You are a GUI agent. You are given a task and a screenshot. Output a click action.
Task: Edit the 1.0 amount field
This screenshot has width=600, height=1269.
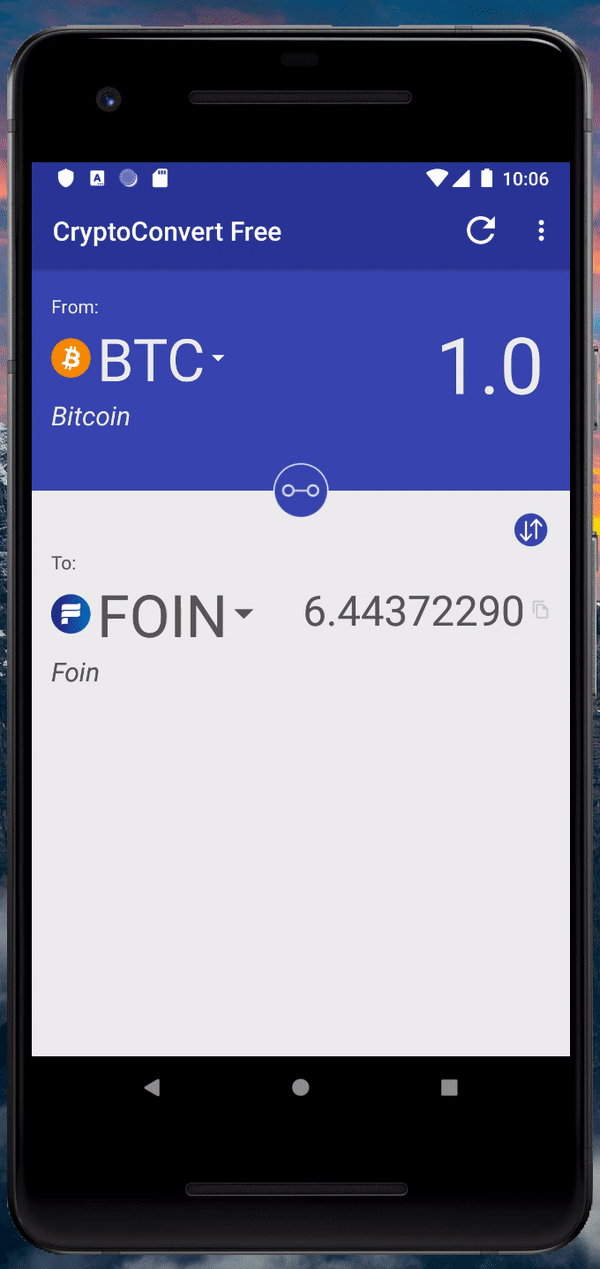pyautogui.click(x=490, y=367)
